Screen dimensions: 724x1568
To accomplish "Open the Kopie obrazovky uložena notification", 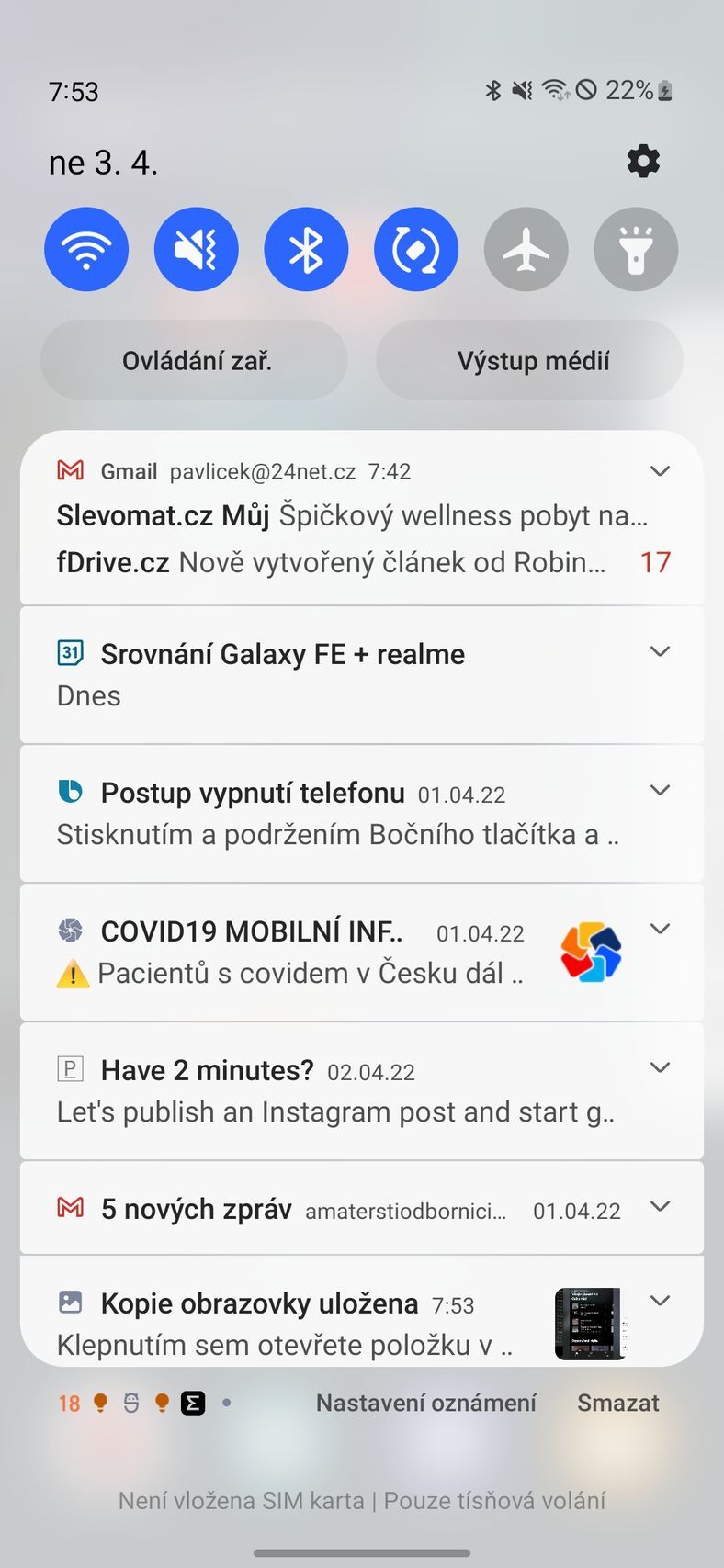I will pyautogui.click(x=294, y=1325).
